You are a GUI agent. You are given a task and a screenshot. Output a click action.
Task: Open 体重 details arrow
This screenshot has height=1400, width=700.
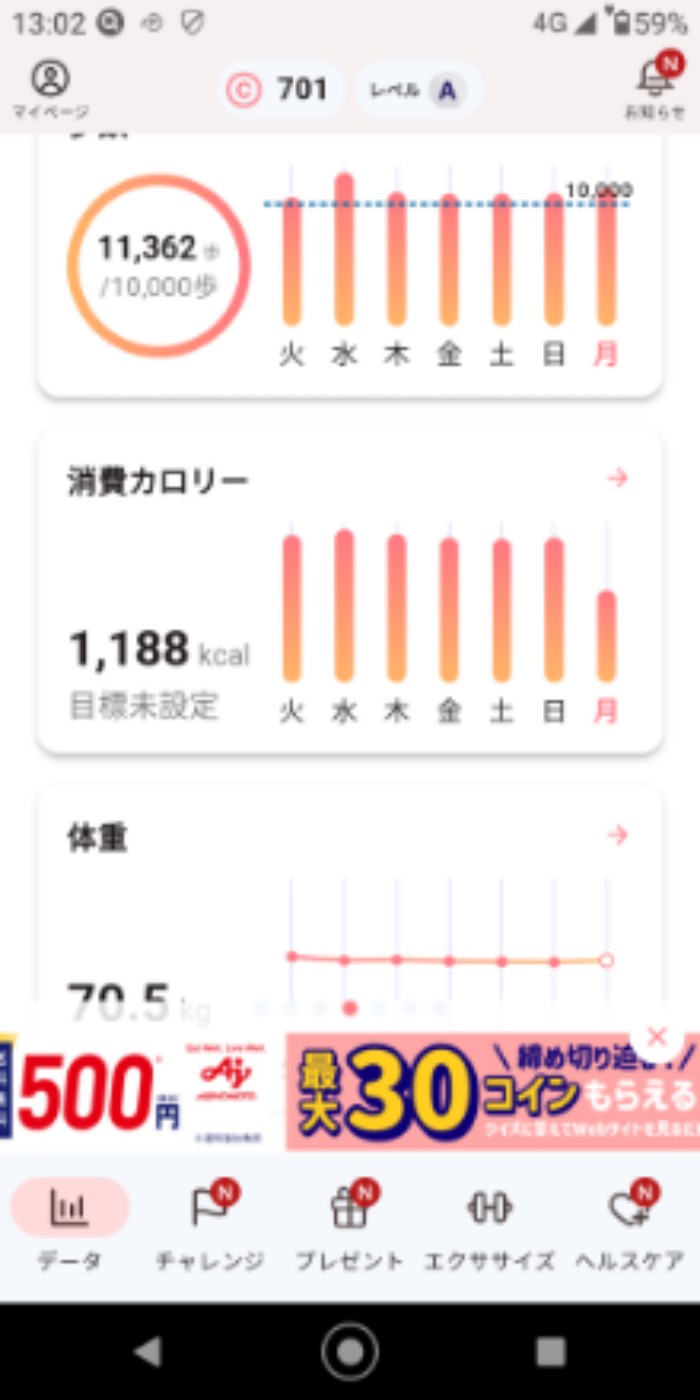[618, 835]
